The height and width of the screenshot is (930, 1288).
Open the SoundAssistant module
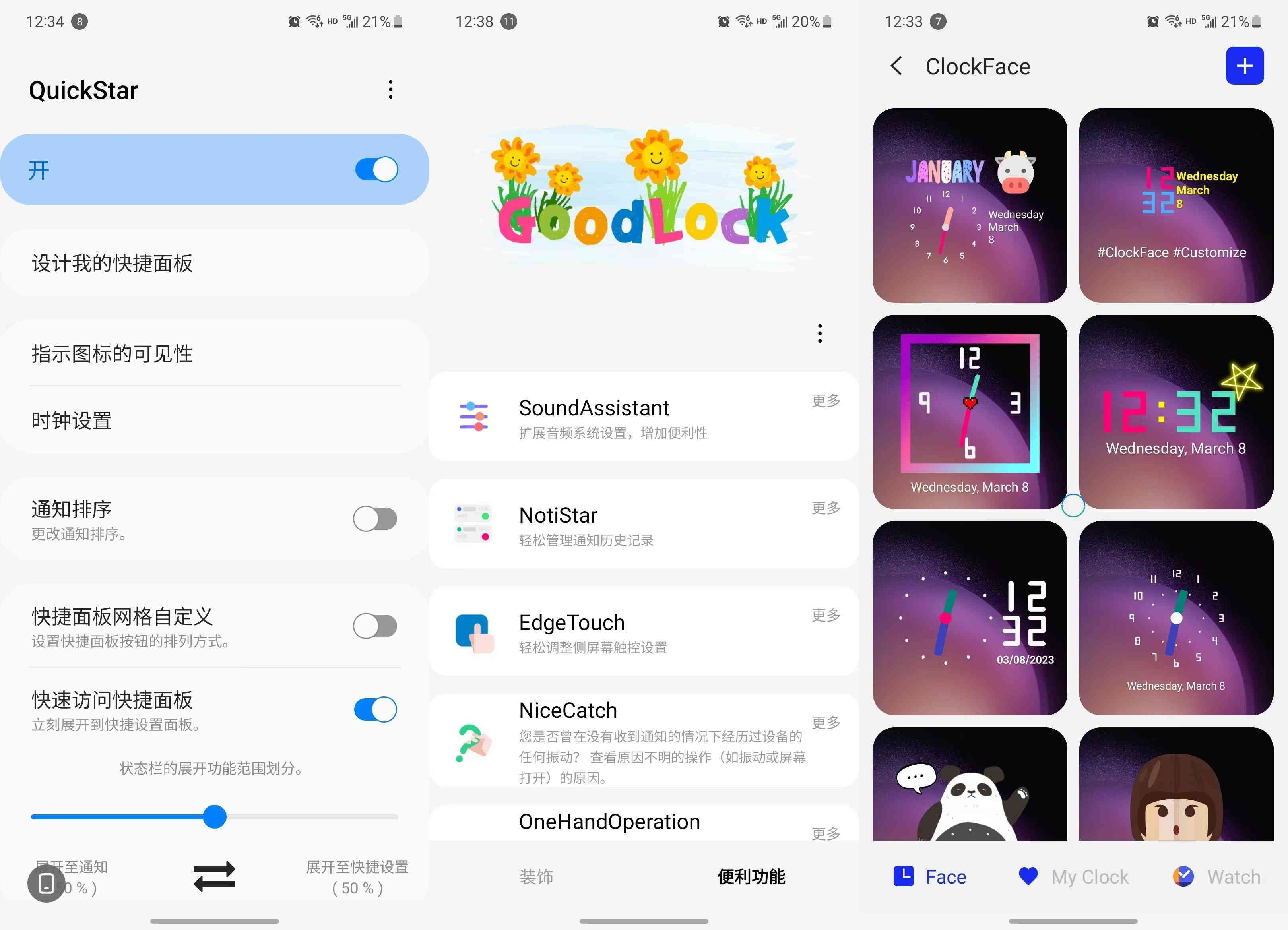click(613, 417)
